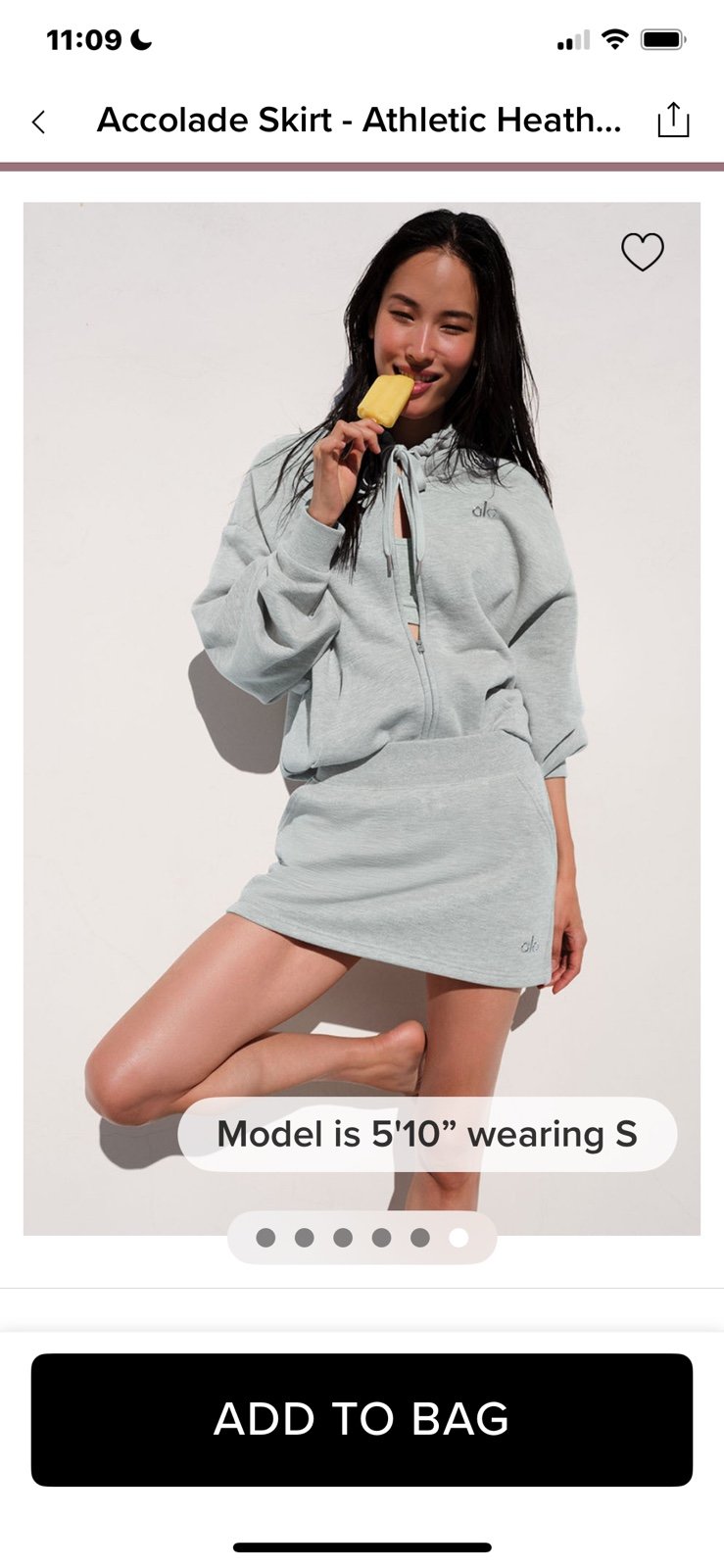Open the product photo in full view

pos(362,686)
